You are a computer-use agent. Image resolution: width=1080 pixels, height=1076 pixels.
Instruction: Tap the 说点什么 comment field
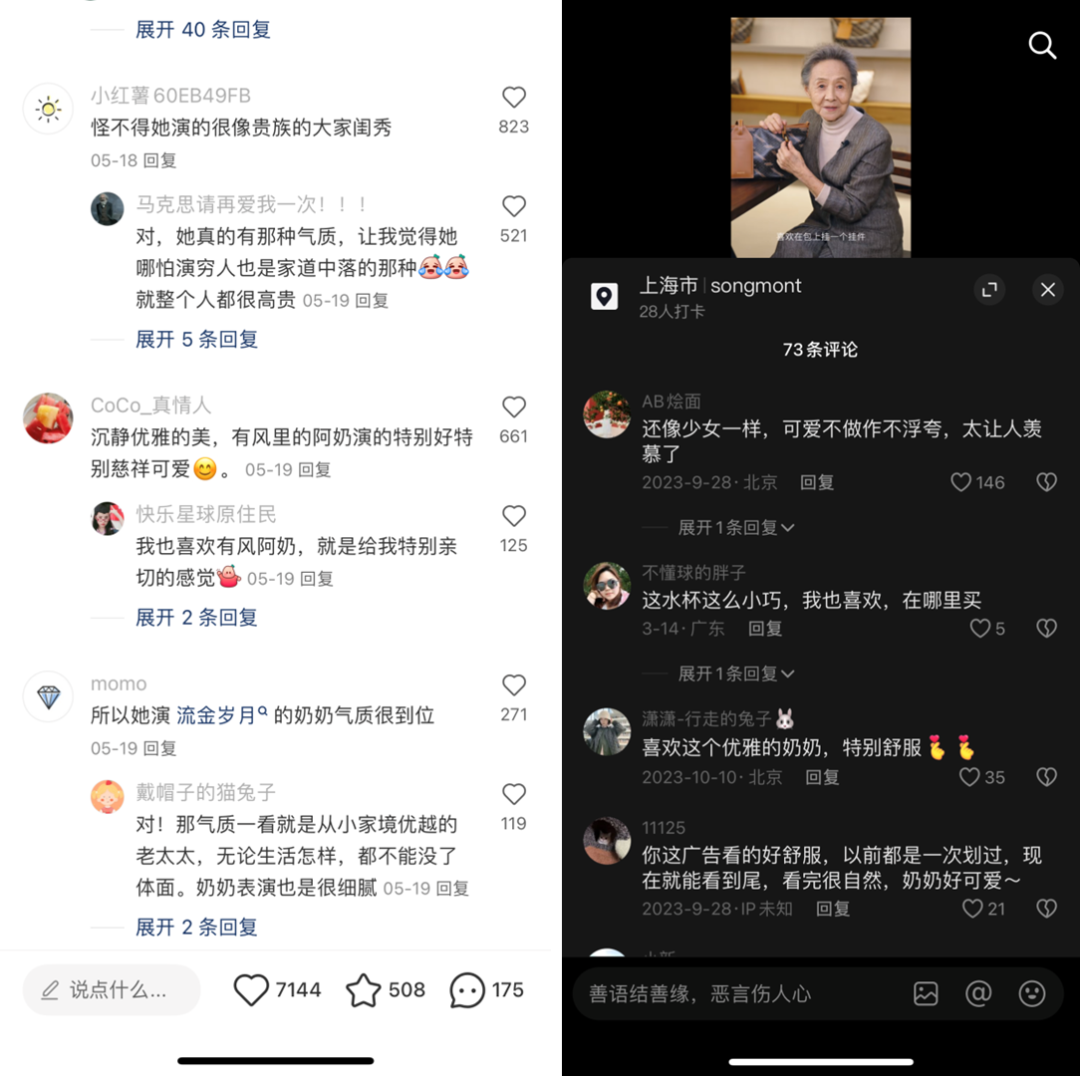click(x=112, y=990)
